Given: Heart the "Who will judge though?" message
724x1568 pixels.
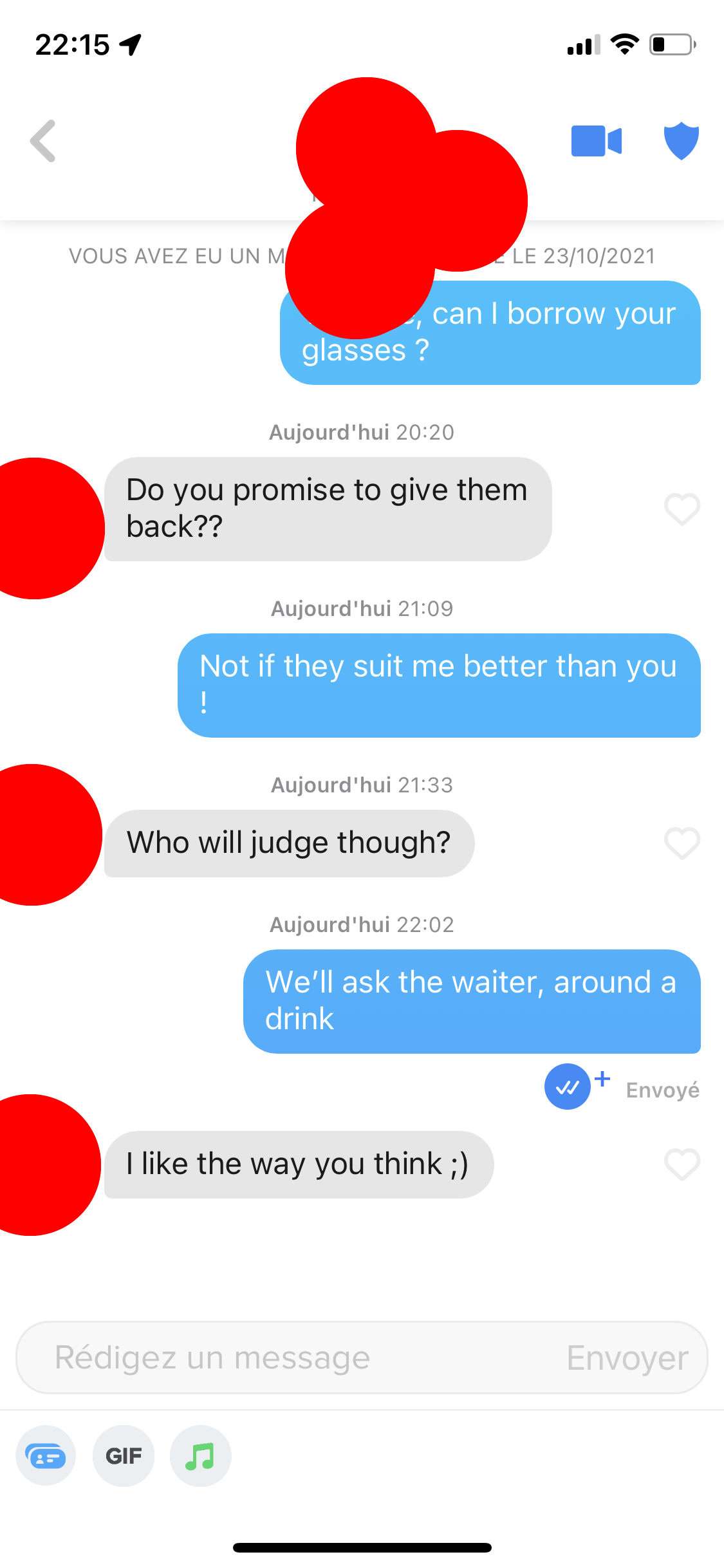Looking at the screenshot, I should click(682, 843).
